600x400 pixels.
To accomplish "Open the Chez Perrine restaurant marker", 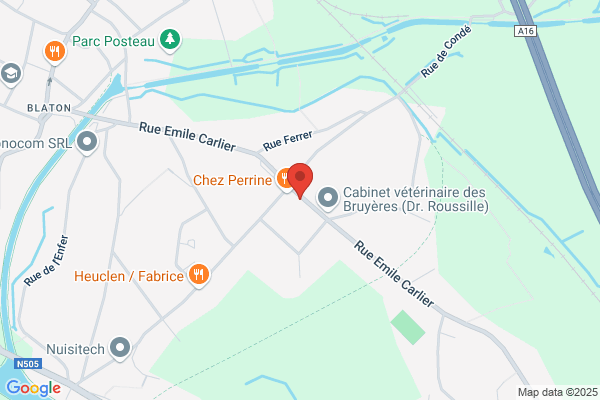I will pyautogui.click(x=285, y=179).
